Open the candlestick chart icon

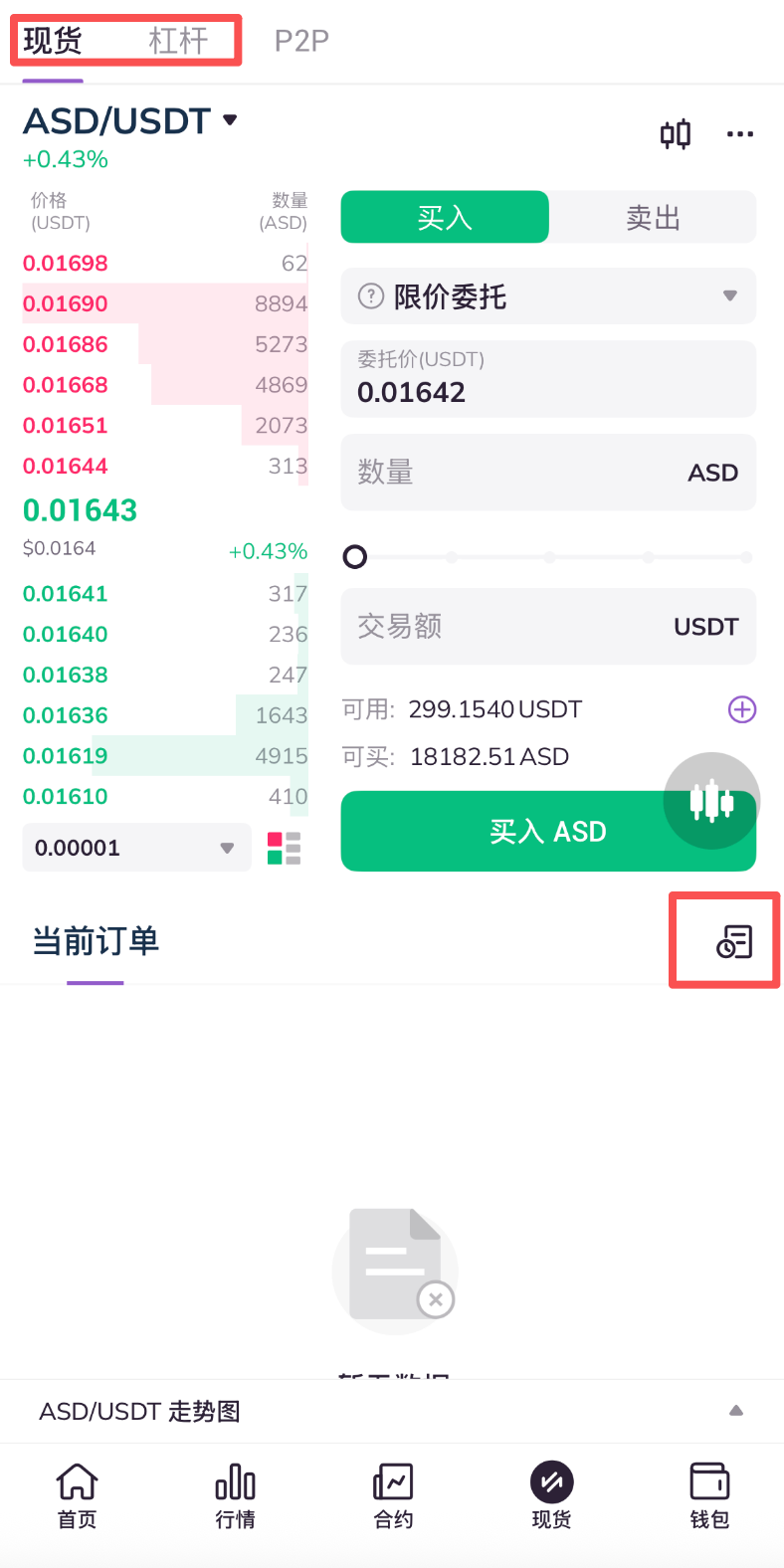pos(676,134)
